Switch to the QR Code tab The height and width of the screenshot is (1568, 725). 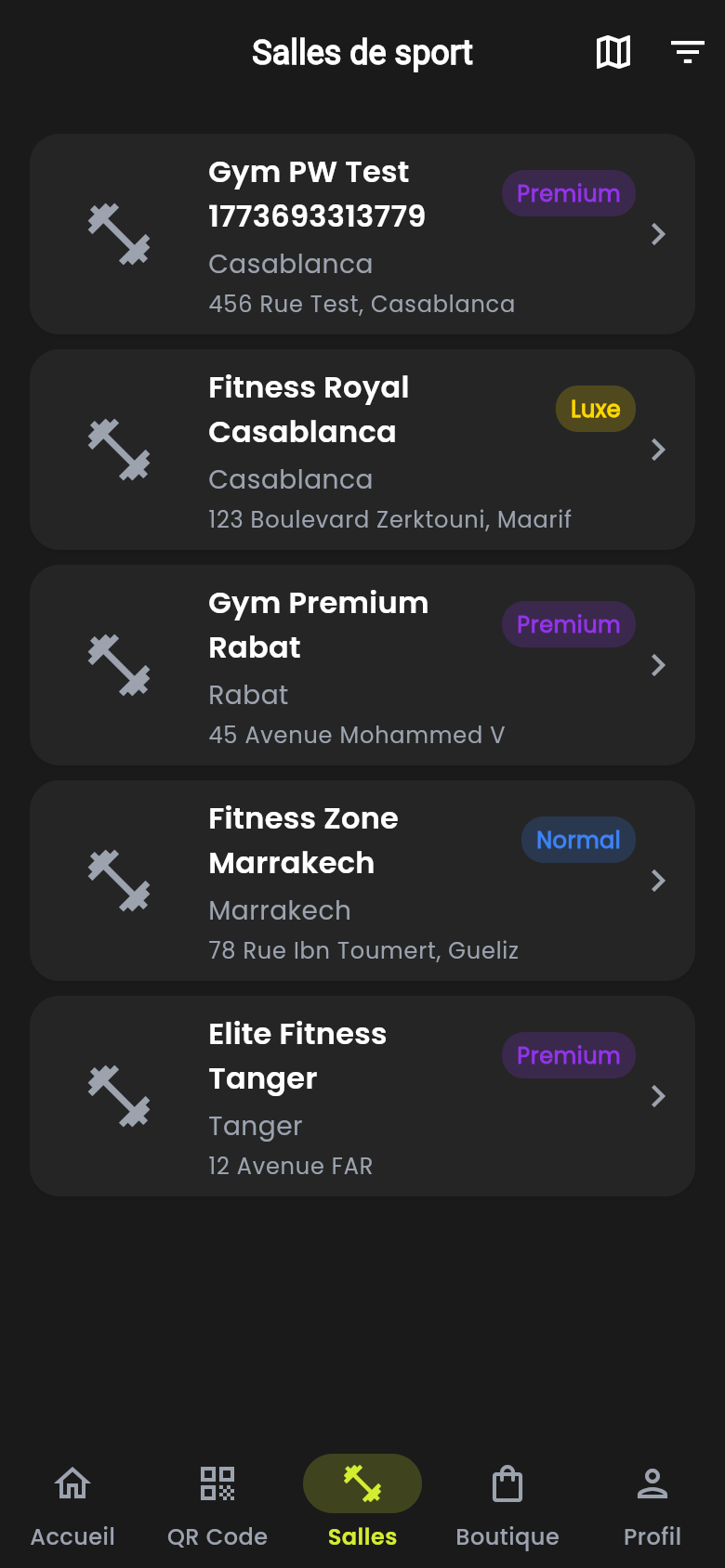point(217,1503)
